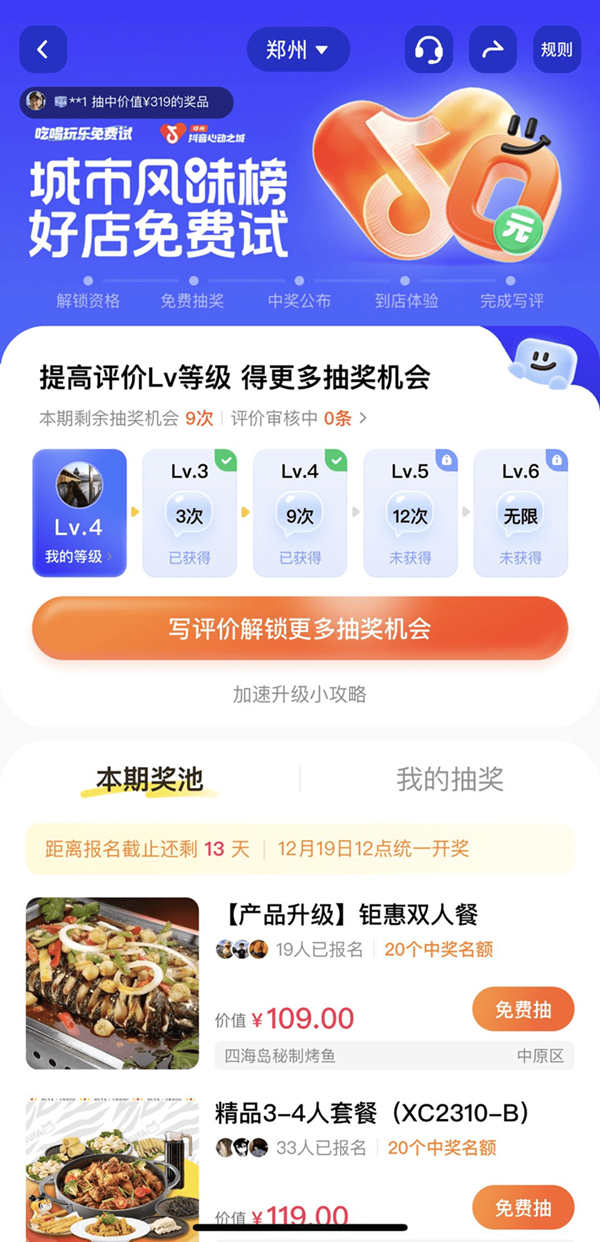Open the 精品3-4人套餐 food photo

(x=112, y=1170)
